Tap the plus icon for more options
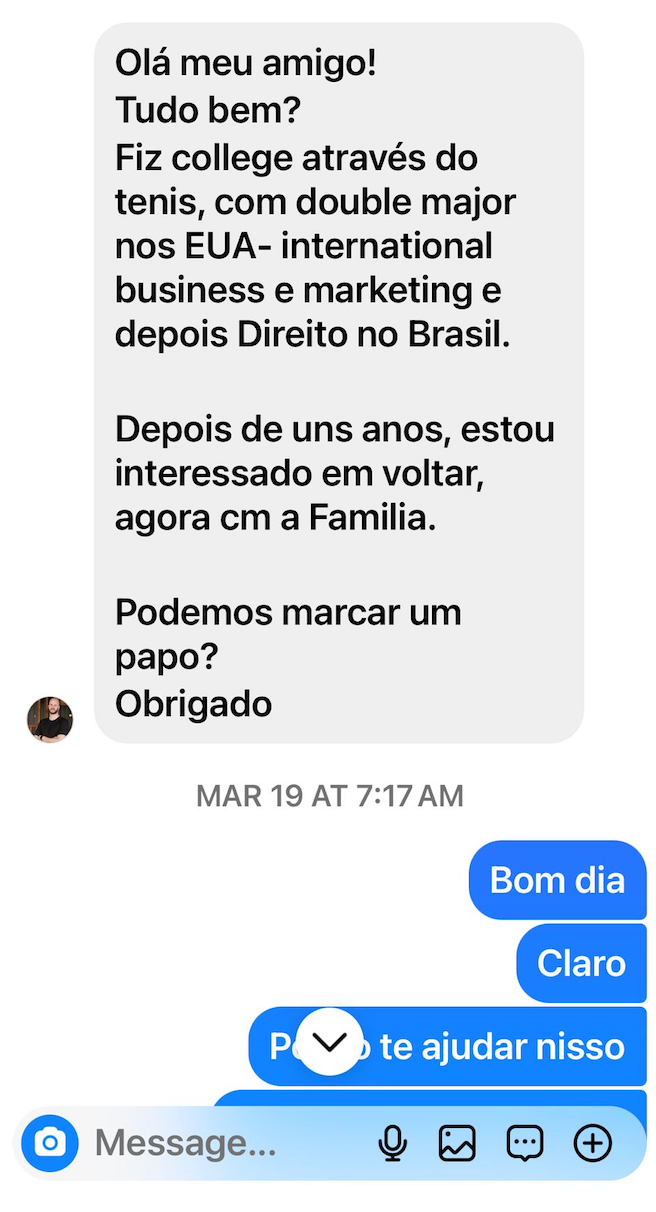Image resolution: width=656 pixels, height=1212 pixels. [x=592, y=1142]
